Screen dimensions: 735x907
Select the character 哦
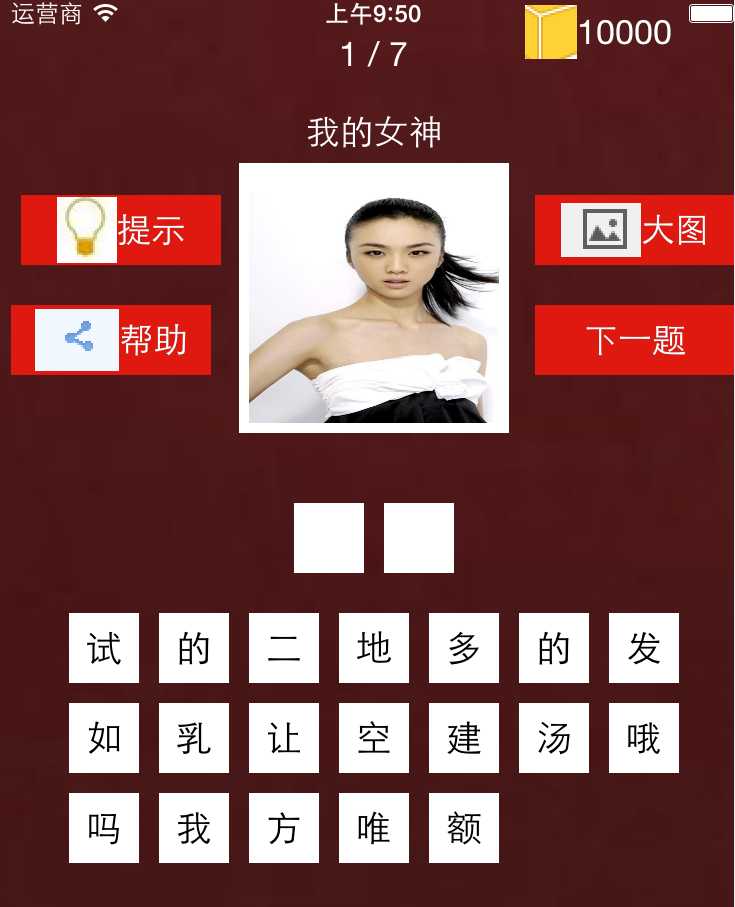pos(644,738)
